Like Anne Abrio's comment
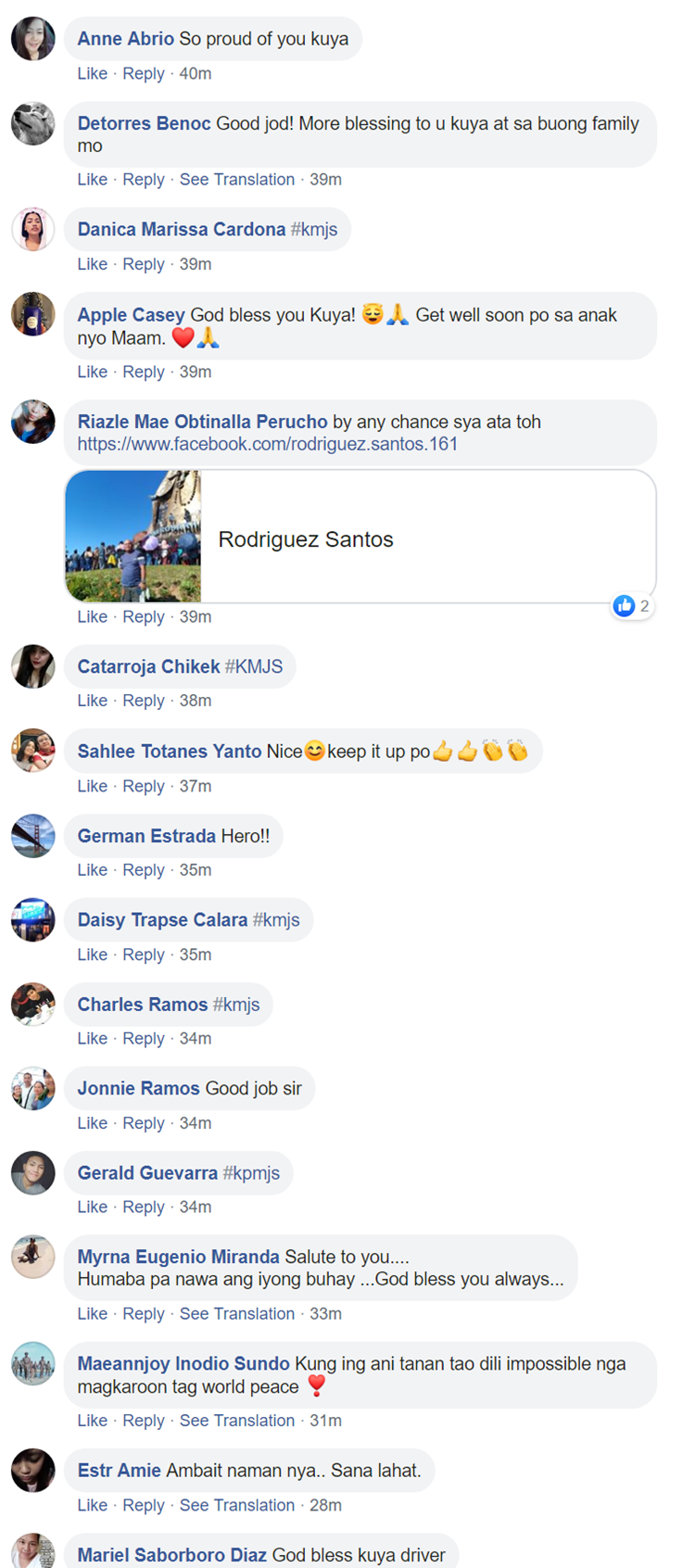This screenshot has width=695, height=1568. (x=92, y=73)
